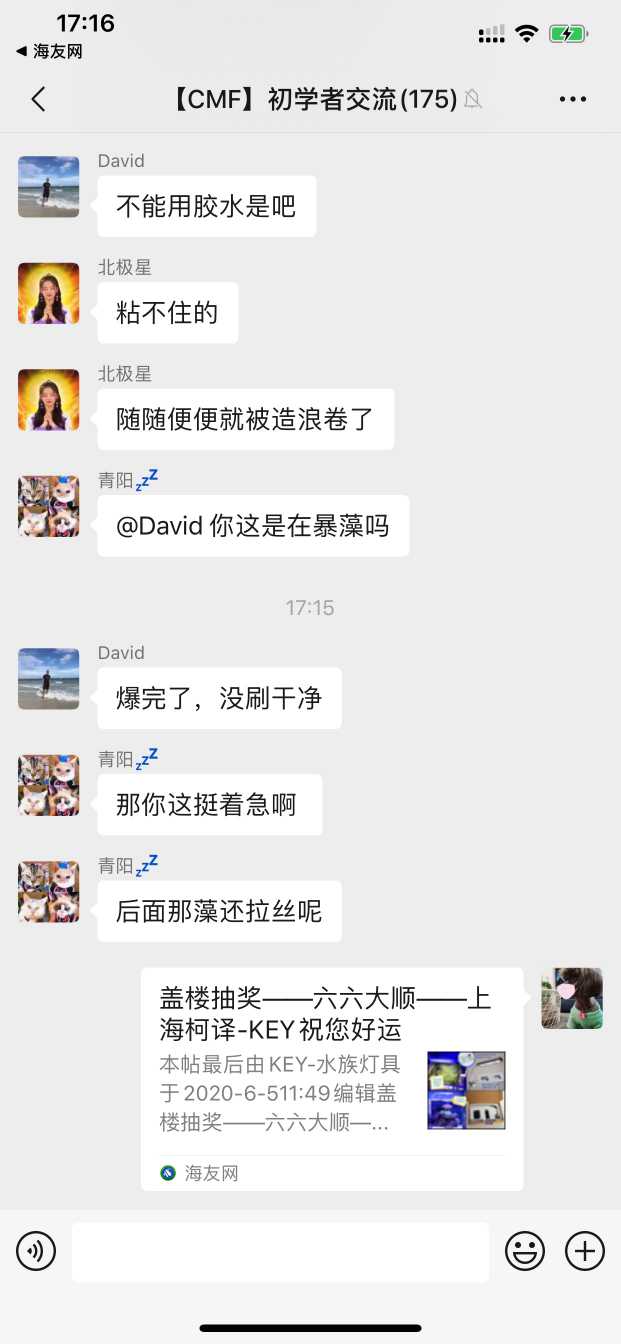Return to 海友网 app via status bar

tap(49, 51)
